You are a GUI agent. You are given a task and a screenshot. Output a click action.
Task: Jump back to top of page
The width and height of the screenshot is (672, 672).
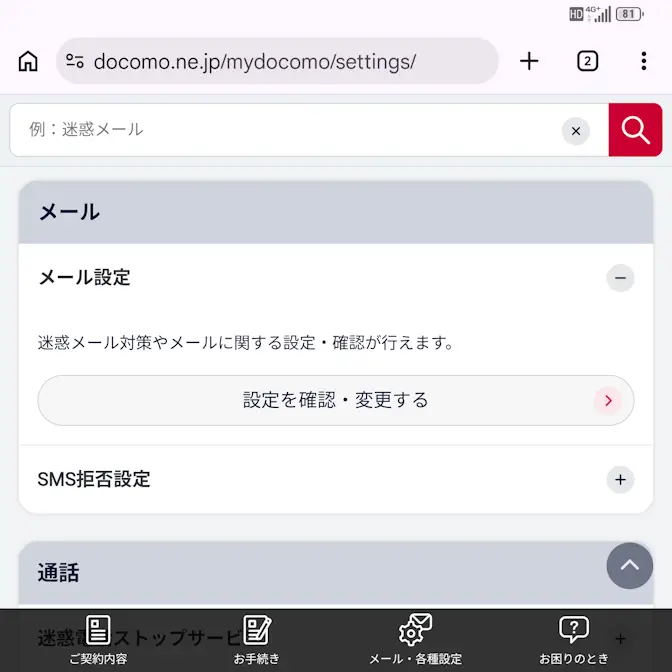click(629, 566)
